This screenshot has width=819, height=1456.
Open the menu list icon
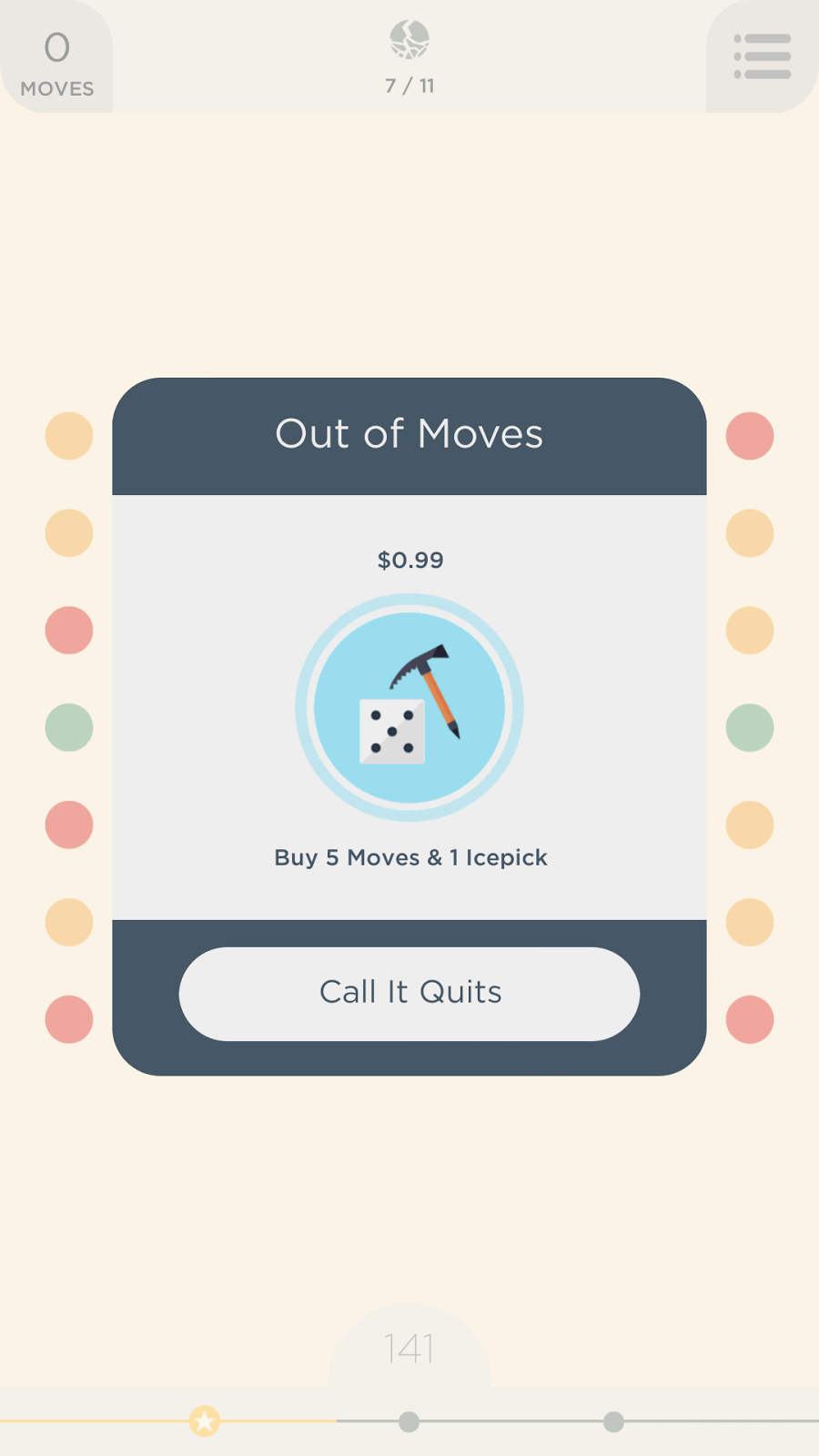(x=762, y=56)
